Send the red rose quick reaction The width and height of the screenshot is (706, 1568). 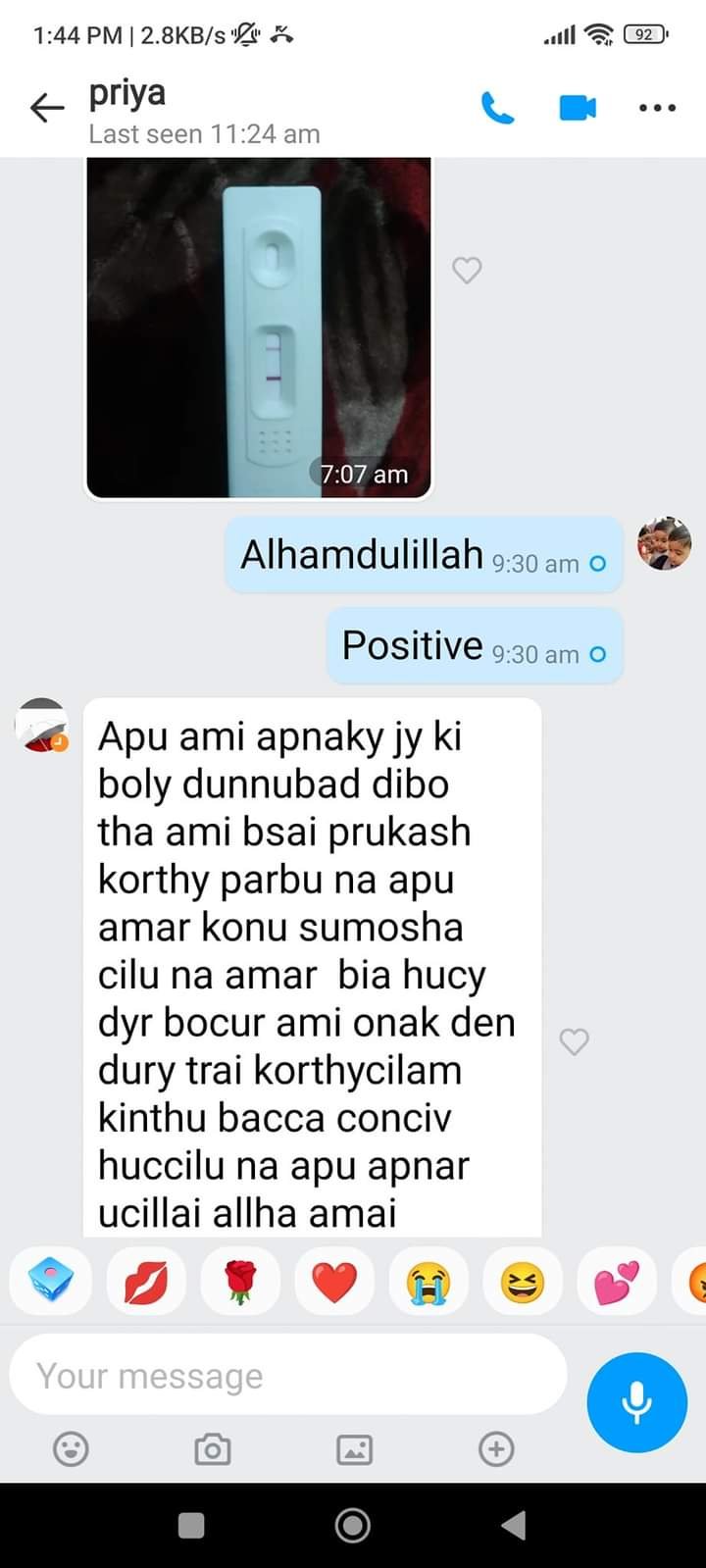(x=240, y=1282)
